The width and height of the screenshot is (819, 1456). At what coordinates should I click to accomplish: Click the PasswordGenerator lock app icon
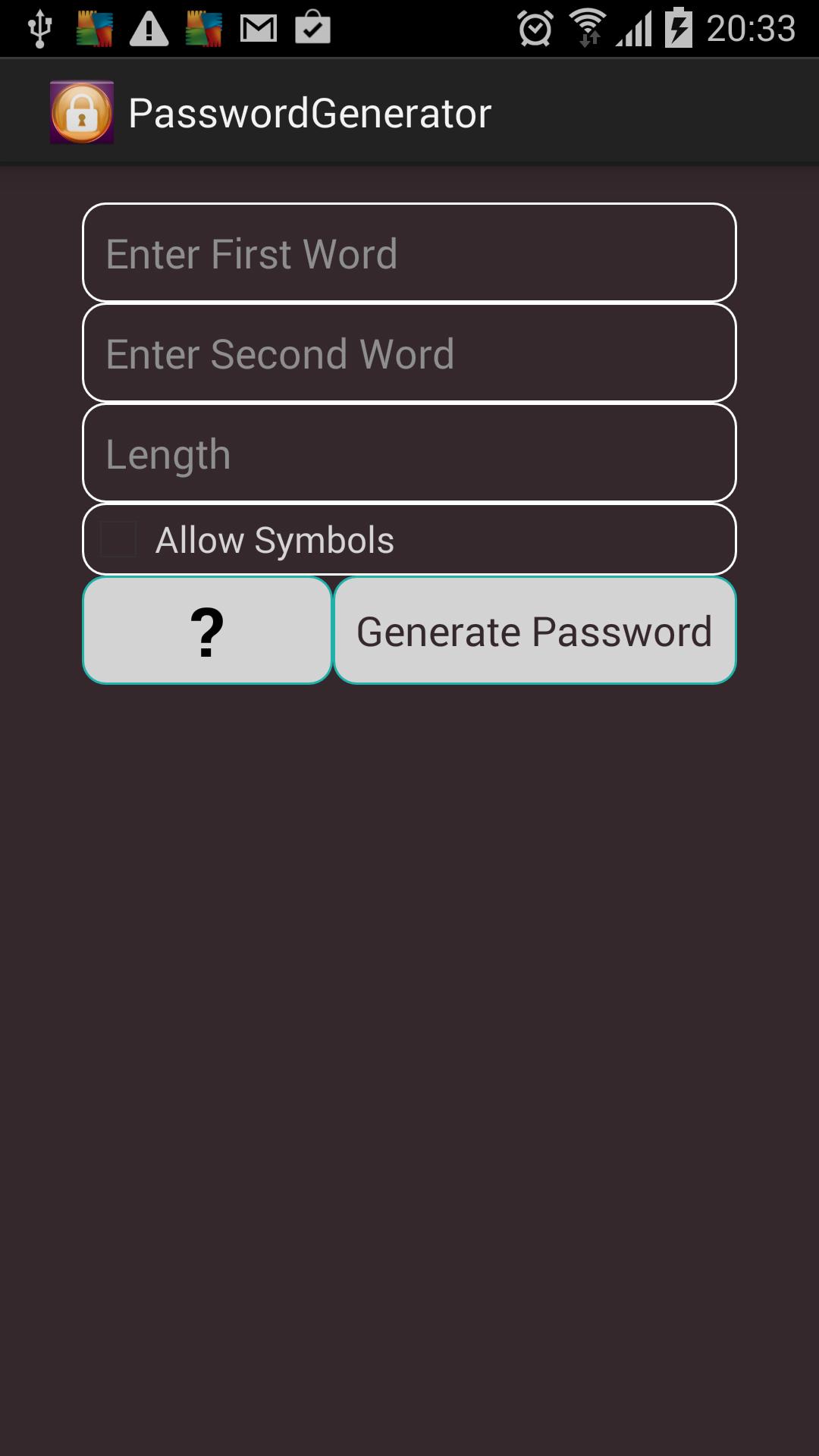click(x=82, y=111)
